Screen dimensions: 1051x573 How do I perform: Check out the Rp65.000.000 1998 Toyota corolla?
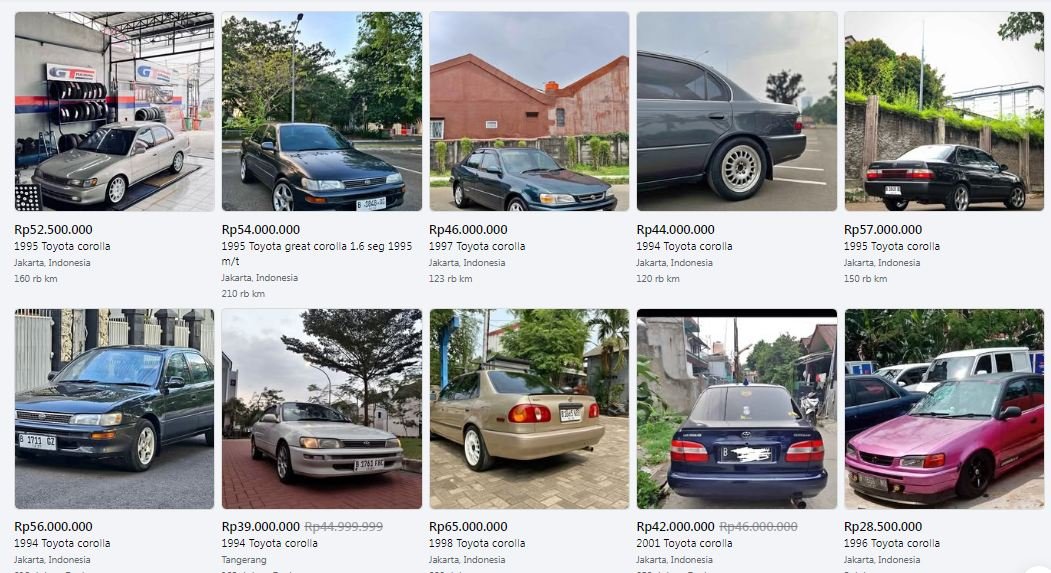(529, 409)
